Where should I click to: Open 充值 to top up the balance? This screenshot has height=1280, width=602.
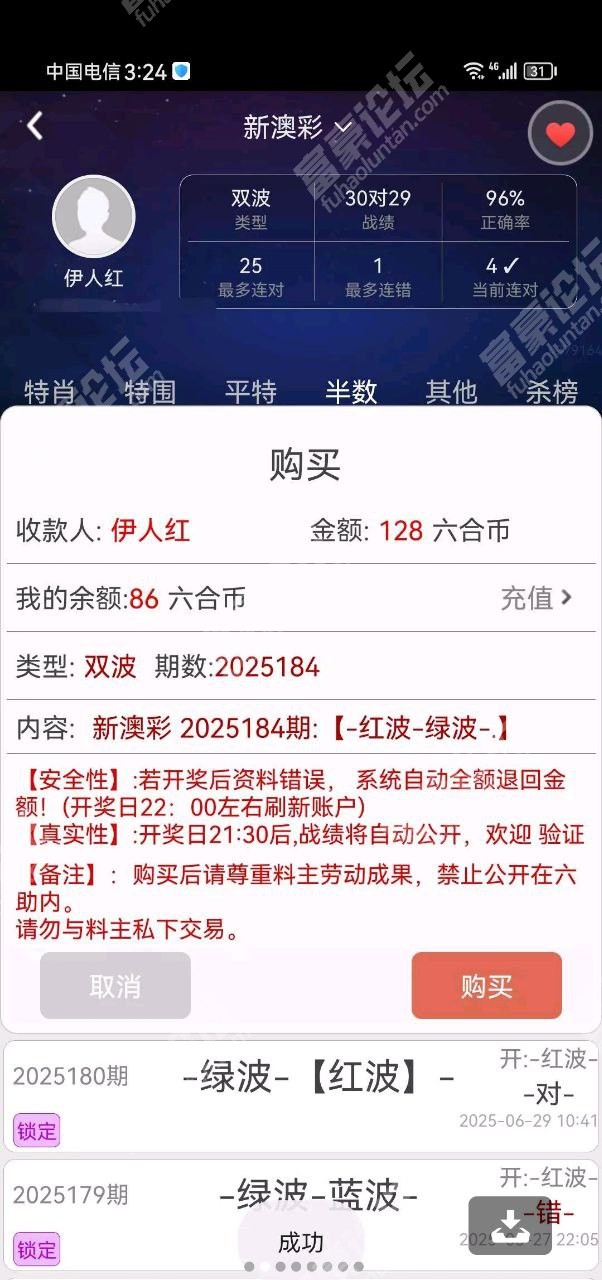[537, 598]
